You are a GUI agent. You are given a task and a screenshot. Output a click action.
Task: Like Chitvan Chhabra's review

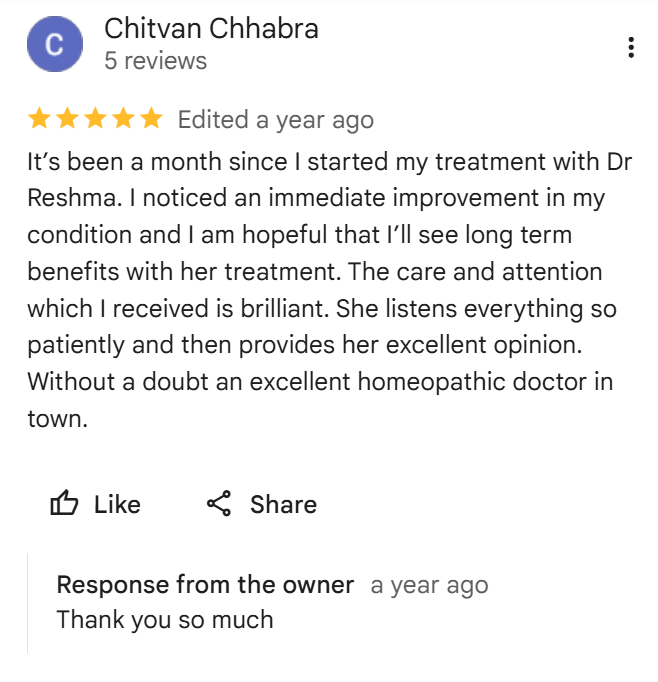[x=95, y=504]
